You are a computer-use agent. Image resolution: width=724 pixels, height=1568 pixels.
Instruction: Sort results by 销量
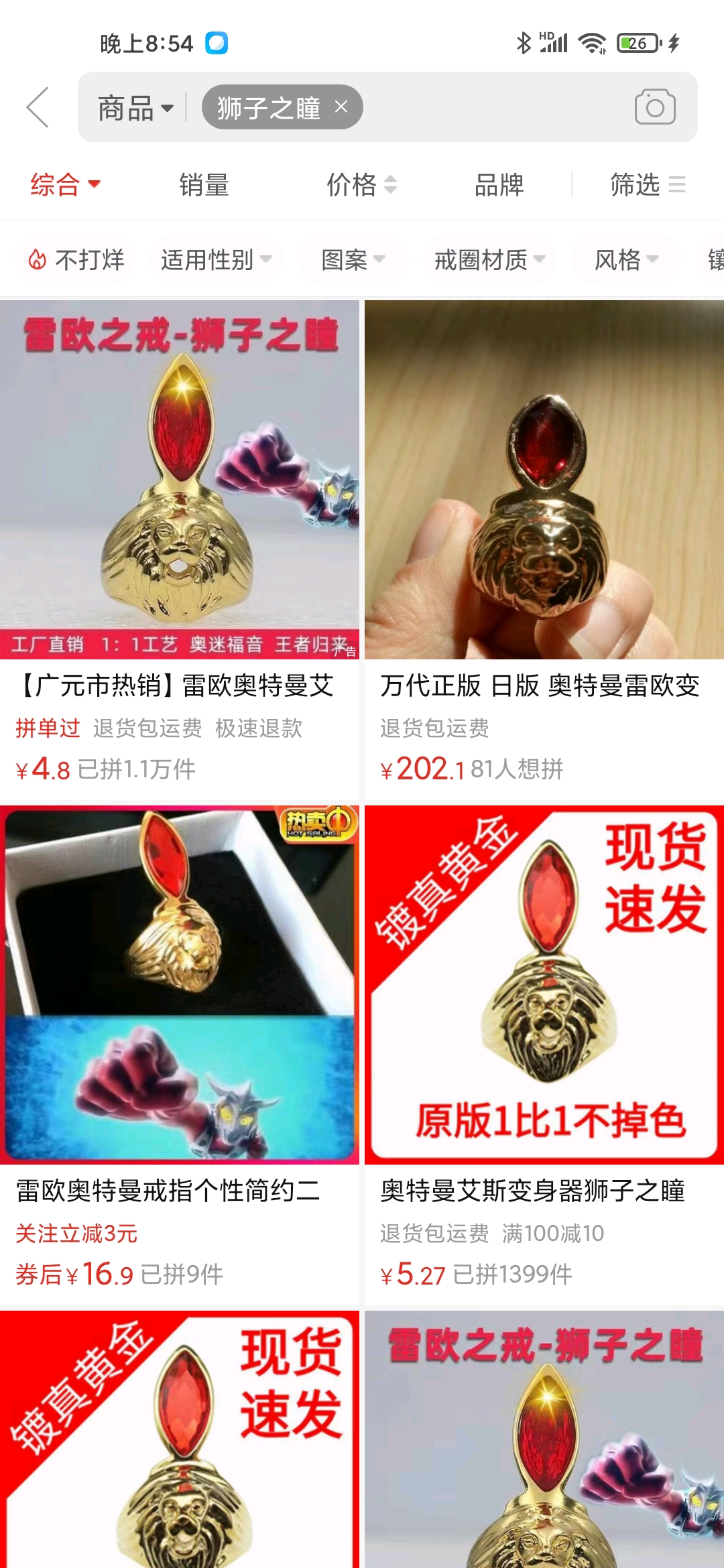(204, 184)
